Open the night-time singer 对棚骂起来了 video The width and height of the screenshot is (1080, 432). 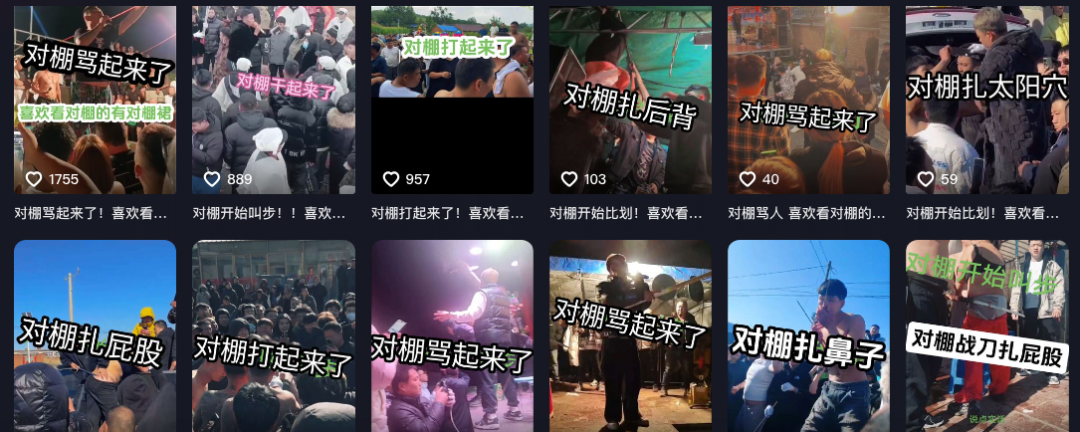pos(630,336)
